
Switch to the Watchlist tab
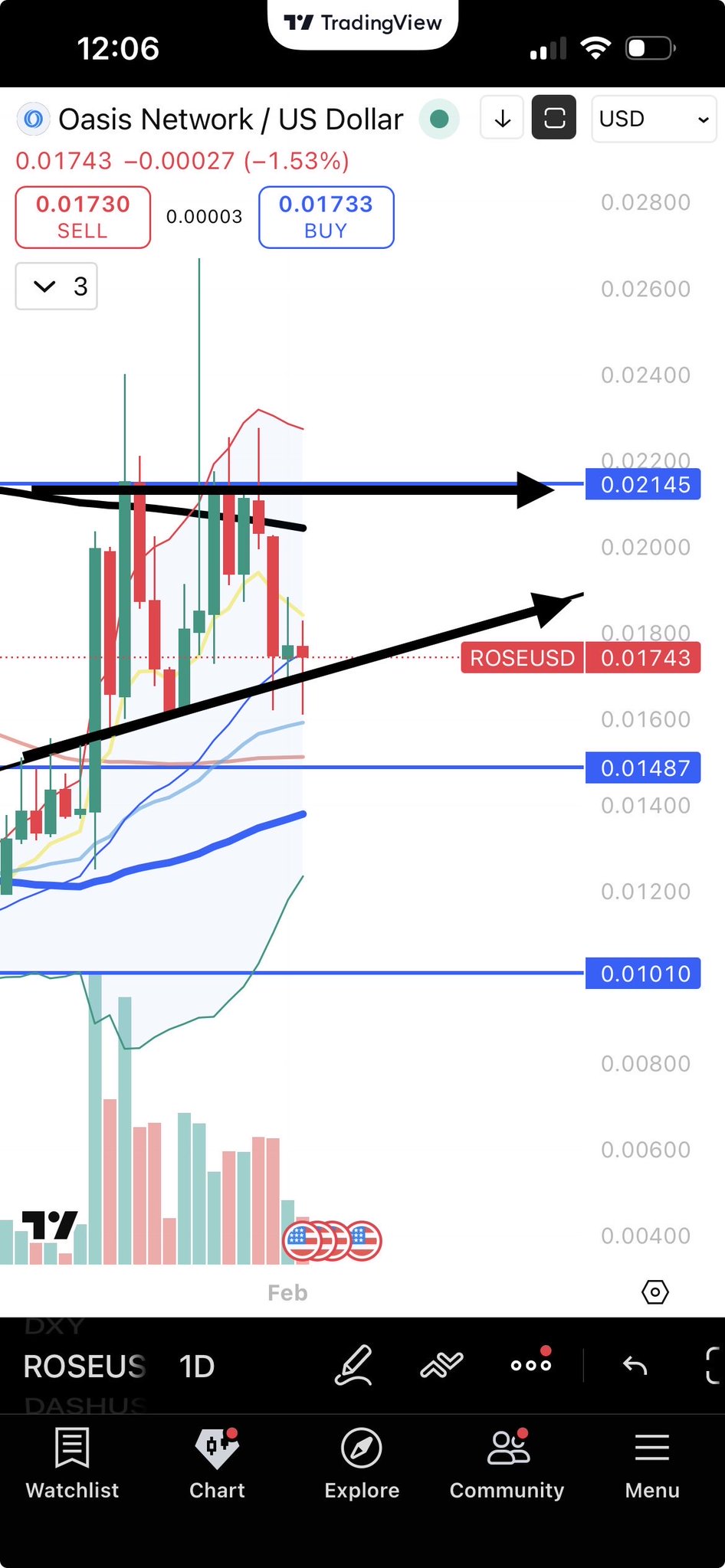click(x=72, y=1463)
